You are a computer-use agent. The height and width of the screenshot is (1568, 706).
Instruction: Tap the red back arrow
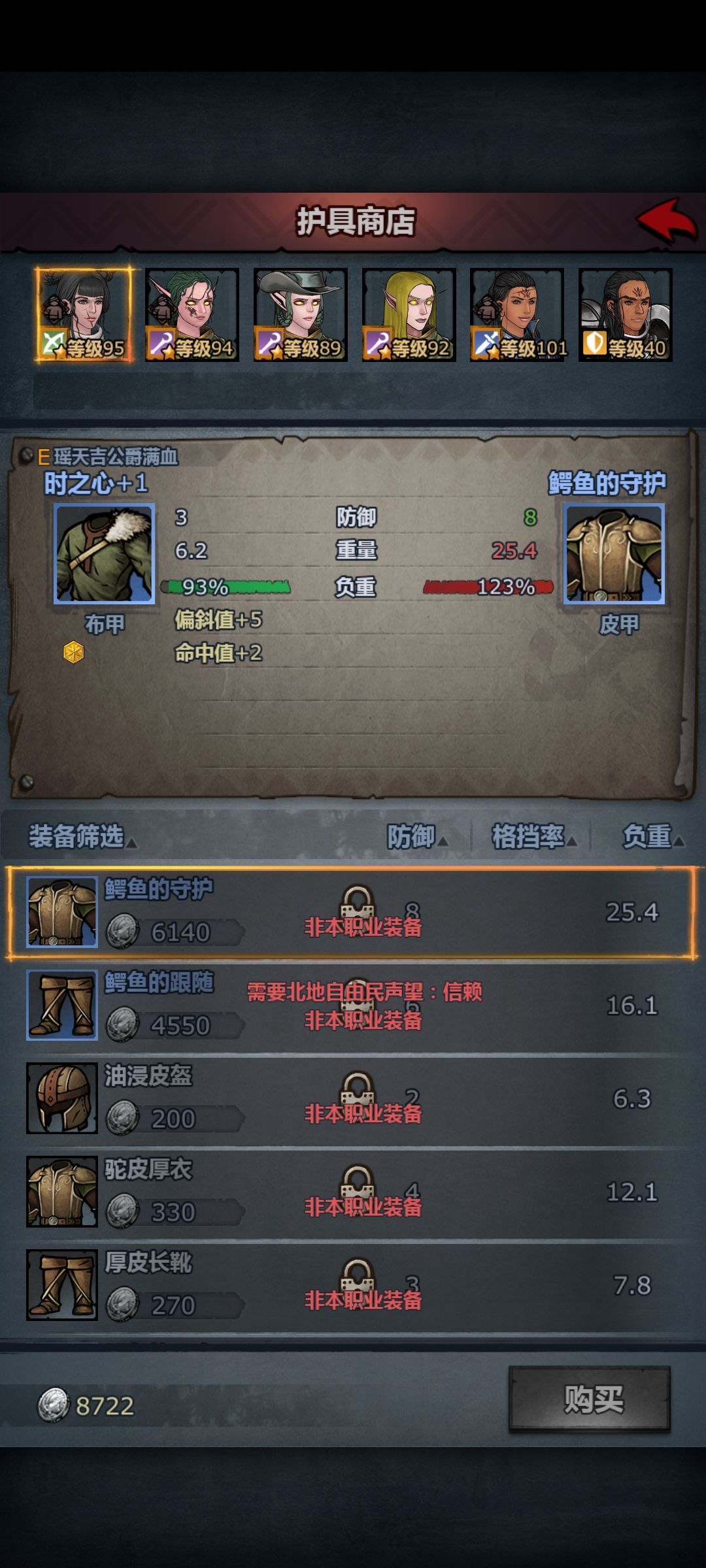[x=667, y=220]
